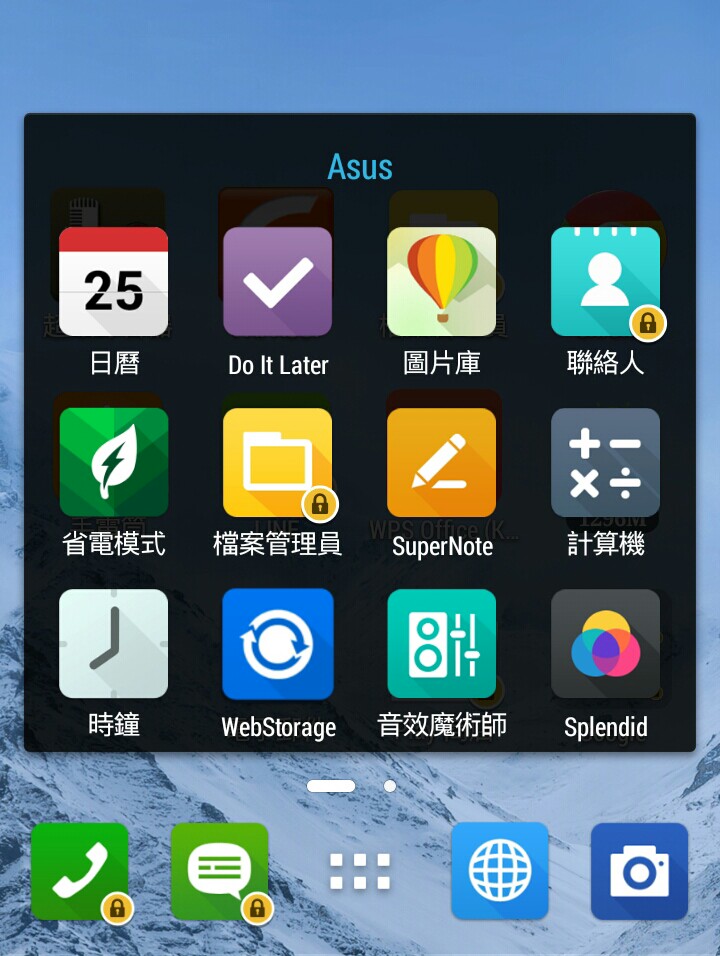Open the phone dialer in the dock
720x956 pixels.
click(x=80, y=871)
